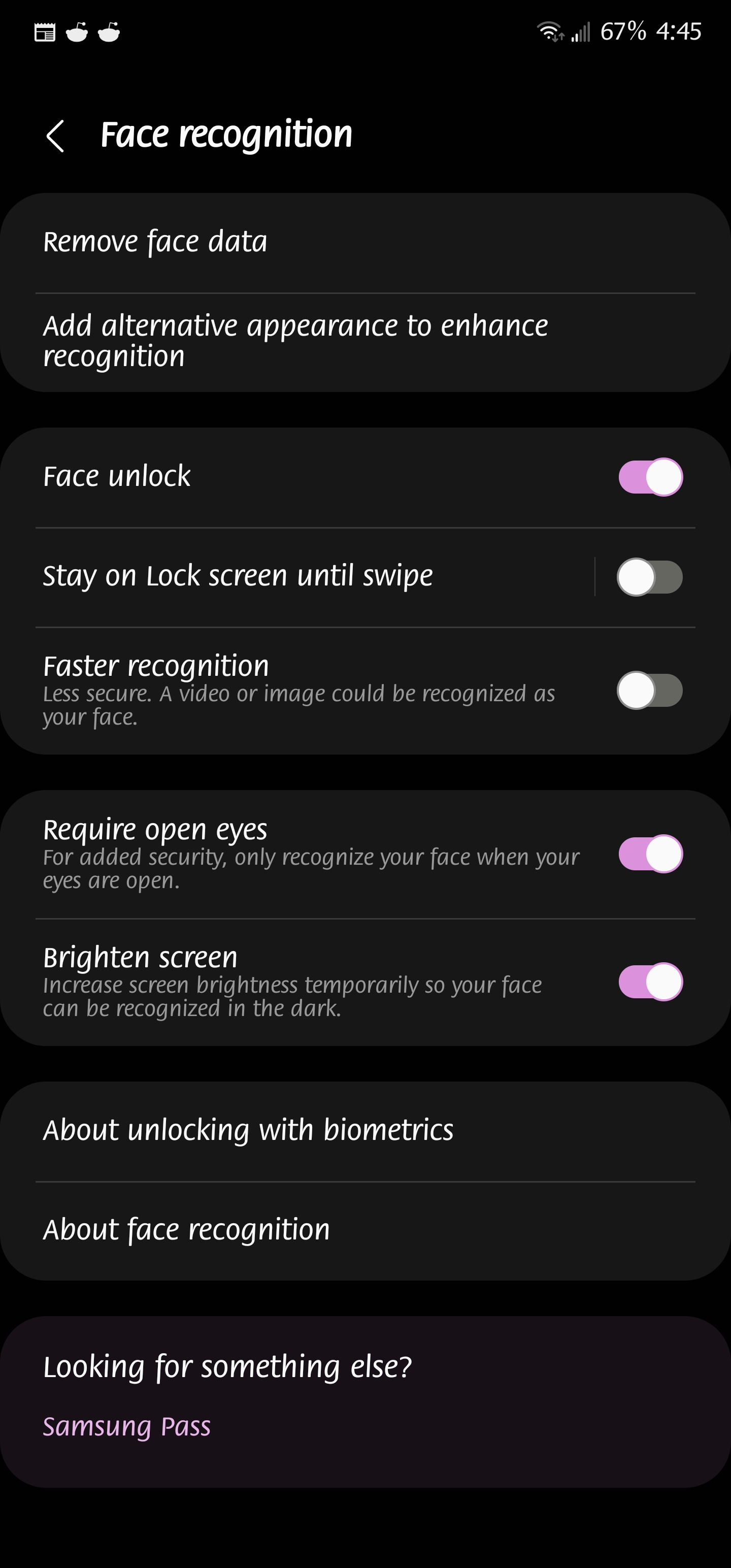731x1568 pixels.
Task: Go back from Face recognition
Action: (x=55, y=135)
